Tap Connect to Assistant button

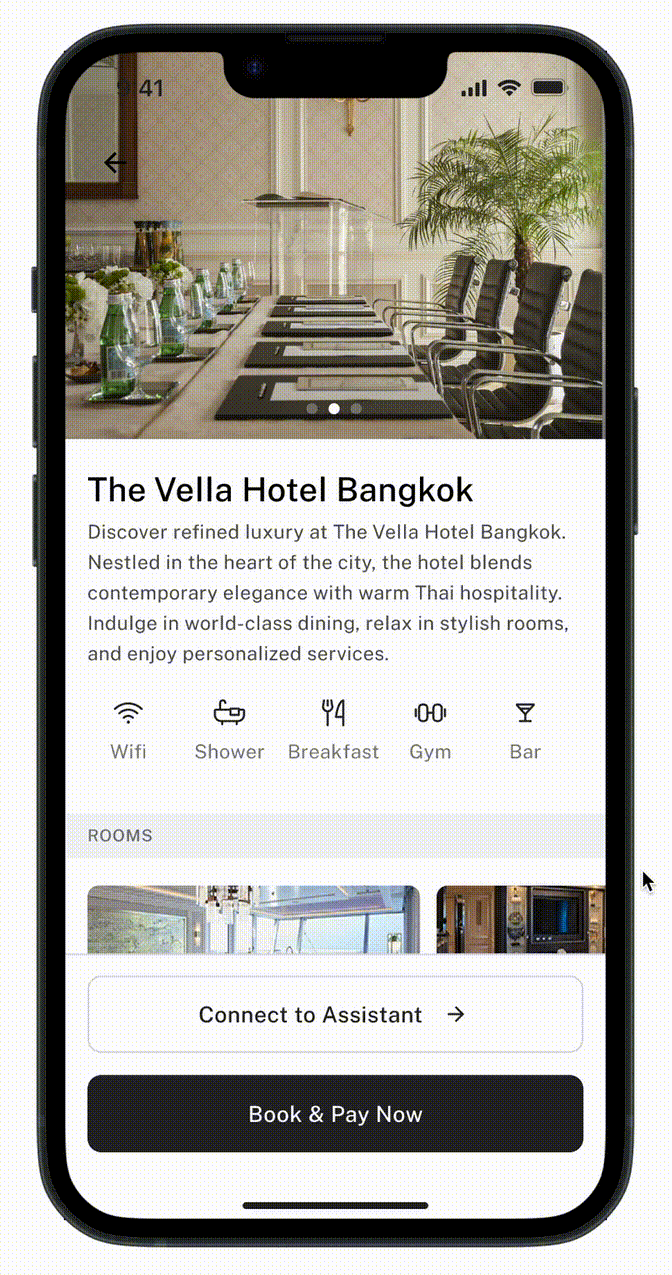pos(335,1014)
